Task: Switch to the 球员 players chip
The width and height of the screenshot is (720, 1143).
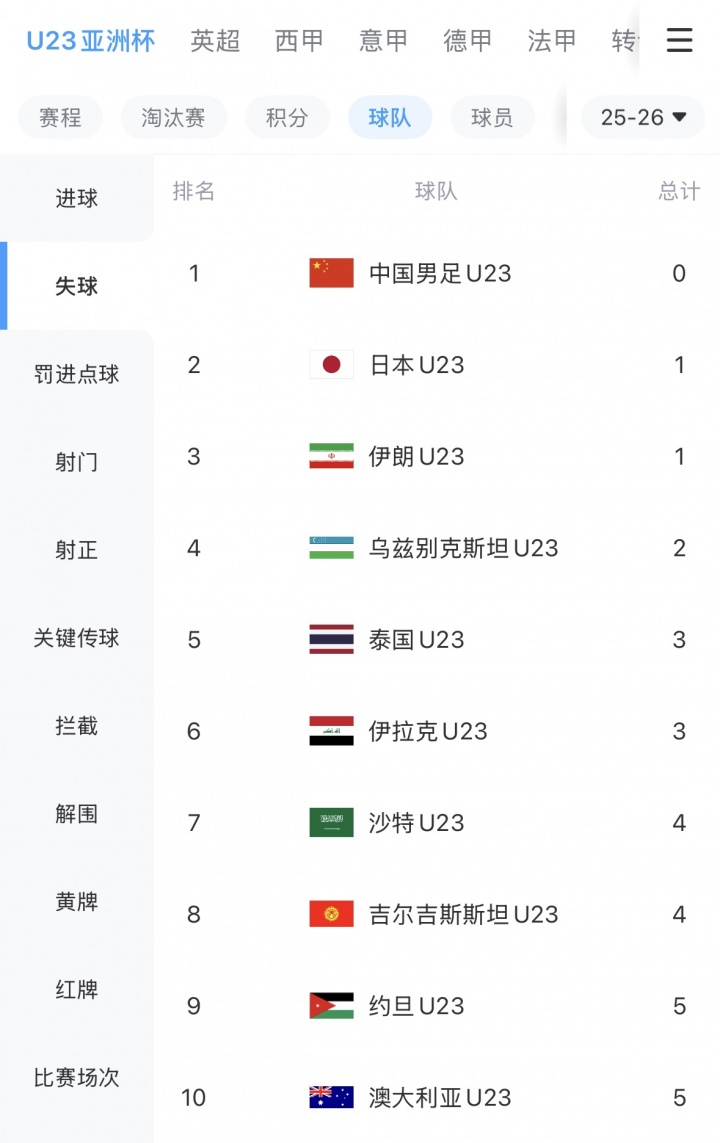Action: (x=492, y=117)
